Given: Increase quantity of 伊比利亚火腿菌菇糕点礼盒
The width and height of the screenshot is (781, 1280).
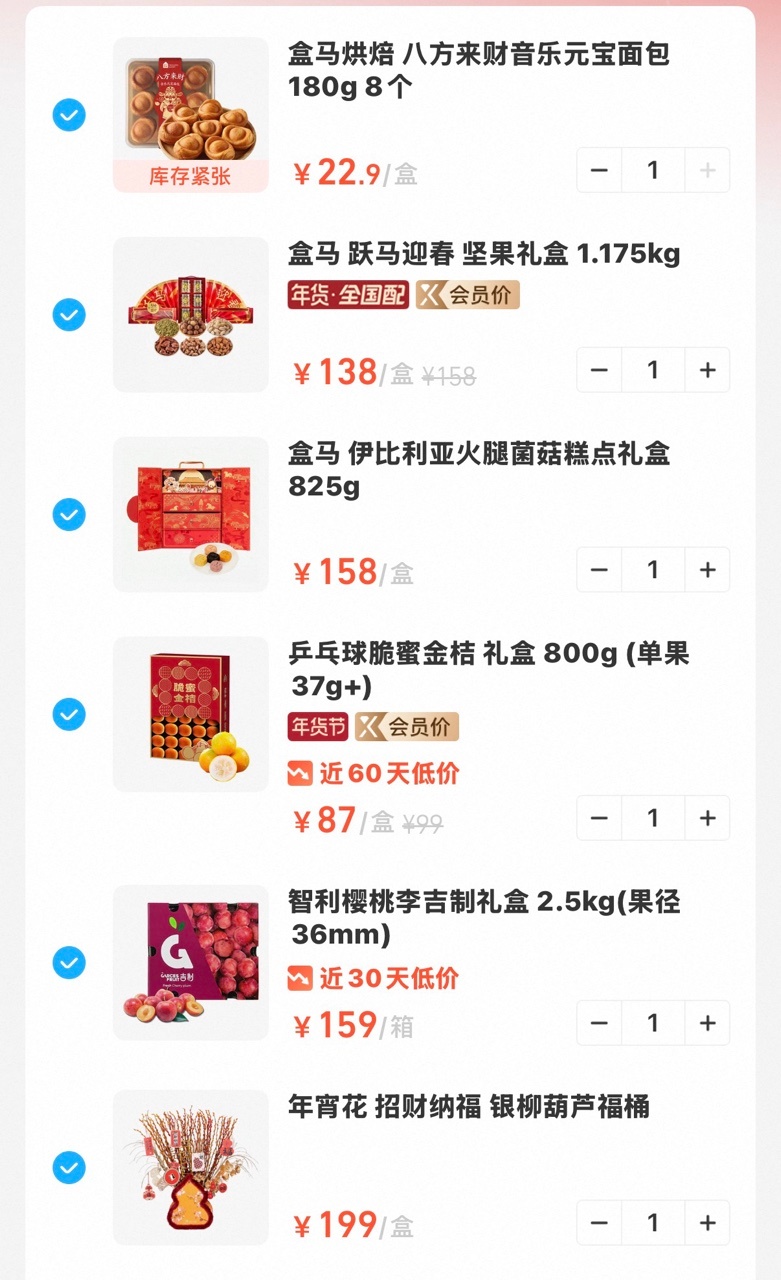Looking at the screenshot, I should (707, 569).
